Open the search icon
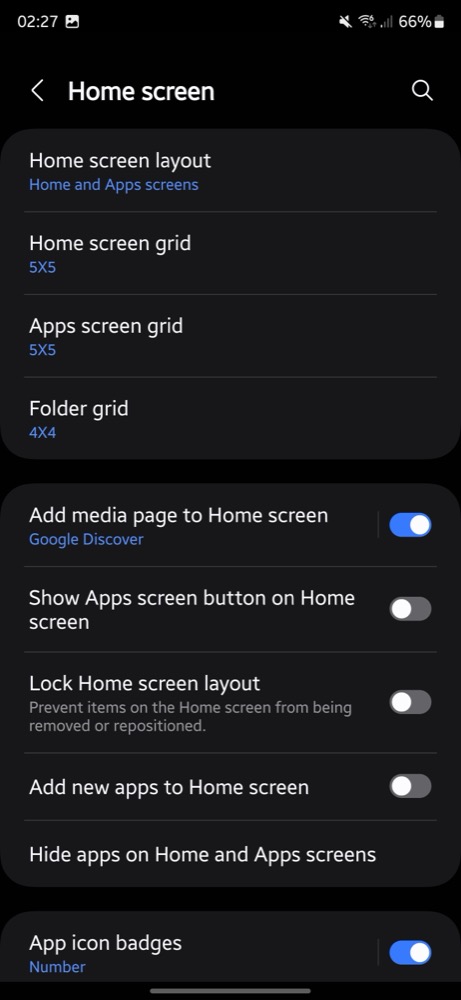The image size is (461, 1000). (x=422, y=91)
